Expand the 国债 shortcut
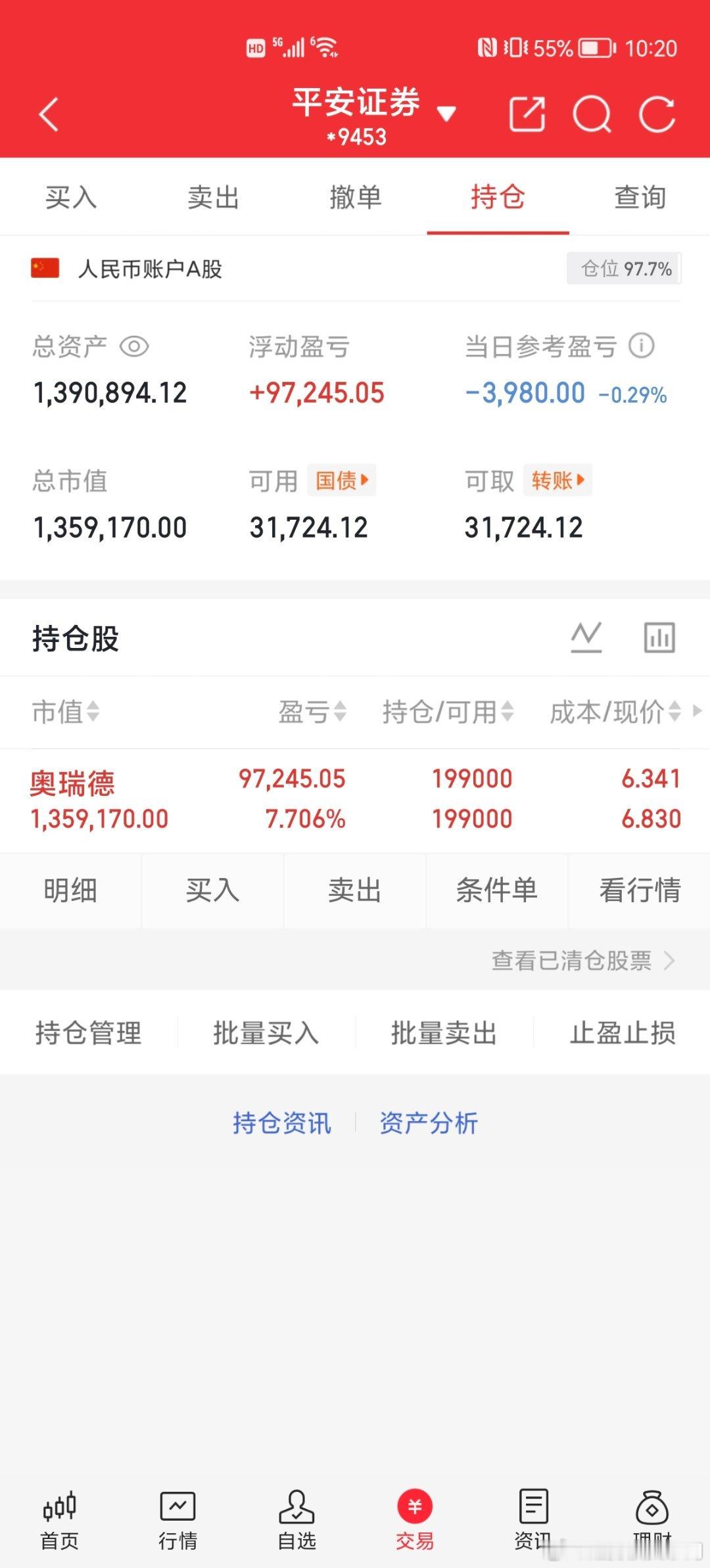Screen dimensions: 710x1568 (x=341, y=480)
